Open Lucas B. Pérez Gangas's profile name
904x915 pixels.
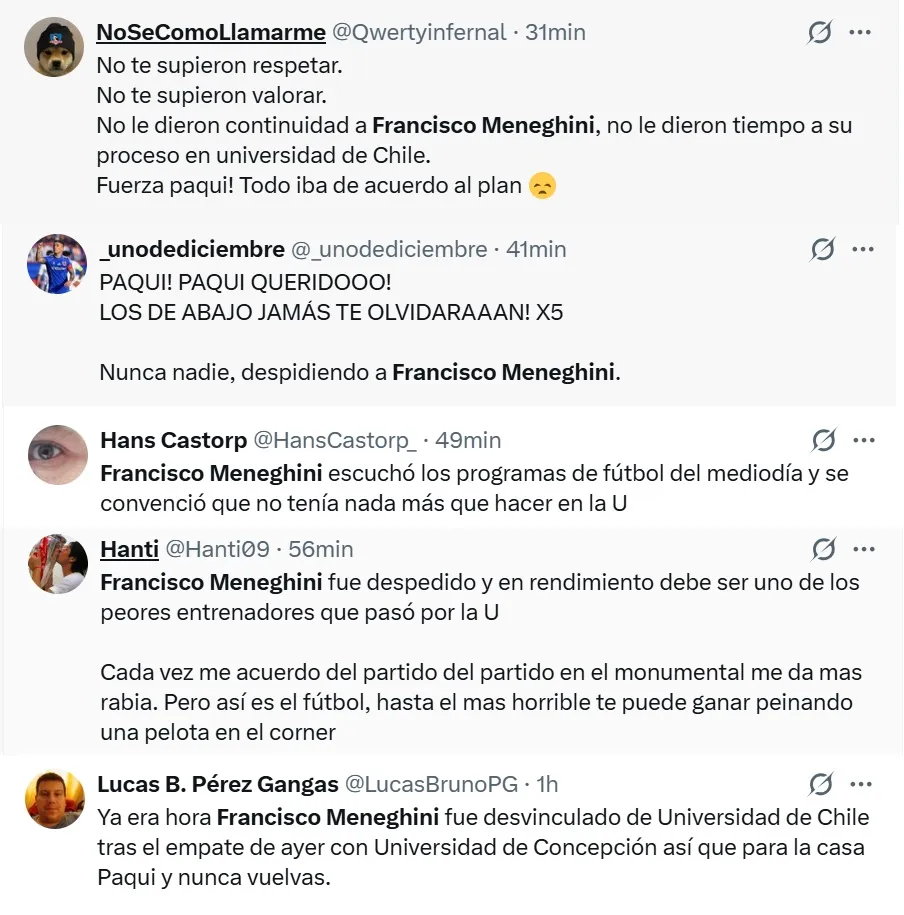[x=217, y=783]
